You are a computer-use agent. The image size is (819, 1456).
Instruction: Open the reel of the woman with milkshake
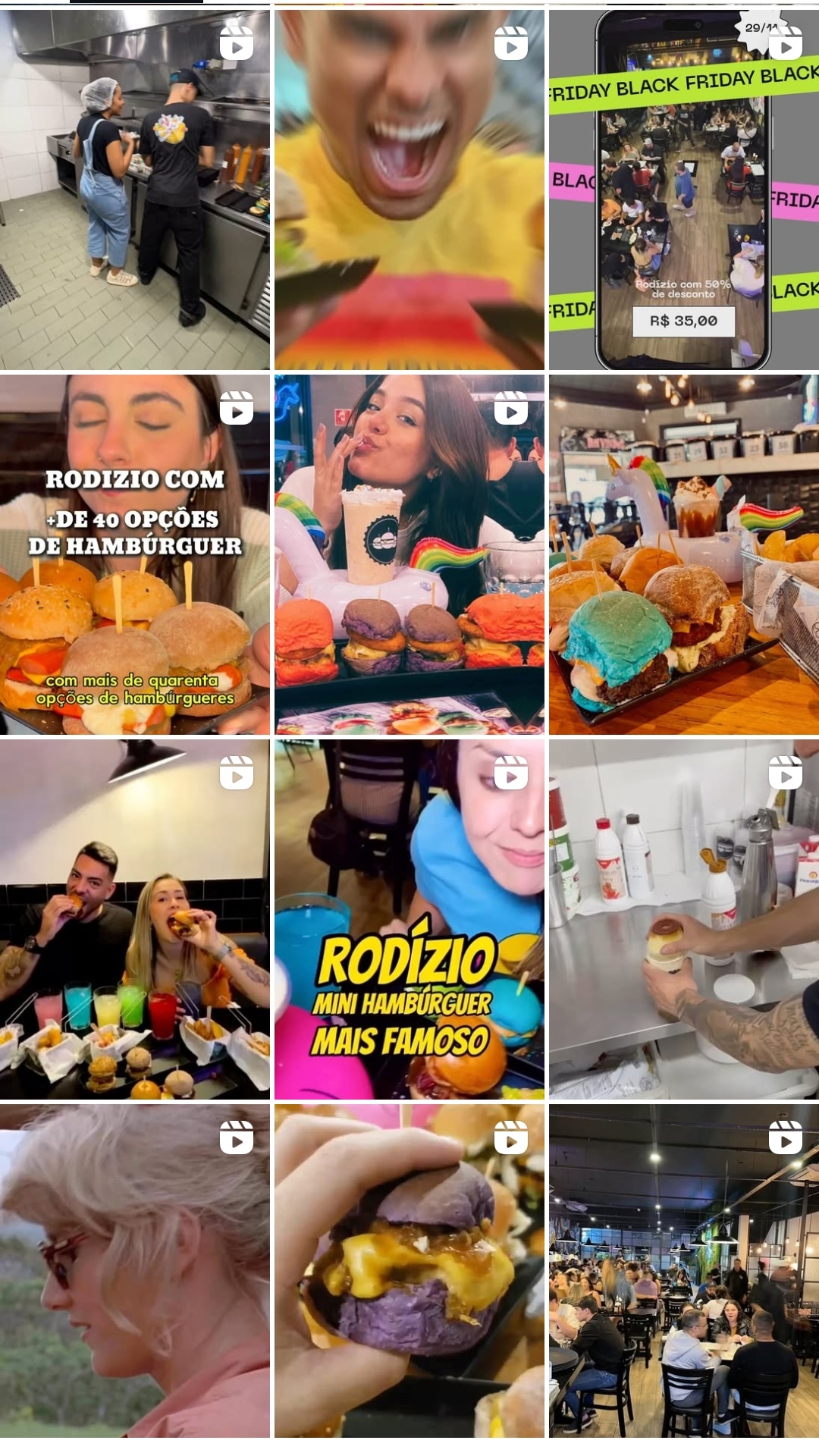pos(409,554)
